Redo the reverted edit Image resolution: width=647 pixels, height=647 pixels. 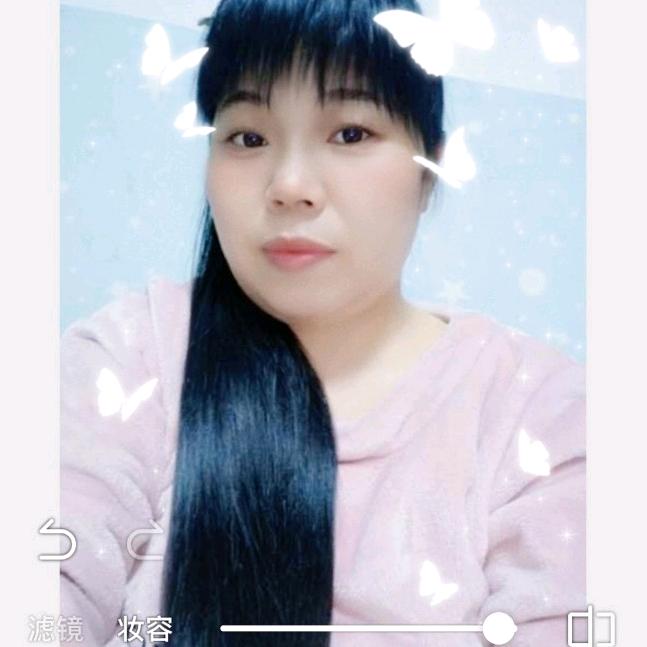tap(146, 541)
